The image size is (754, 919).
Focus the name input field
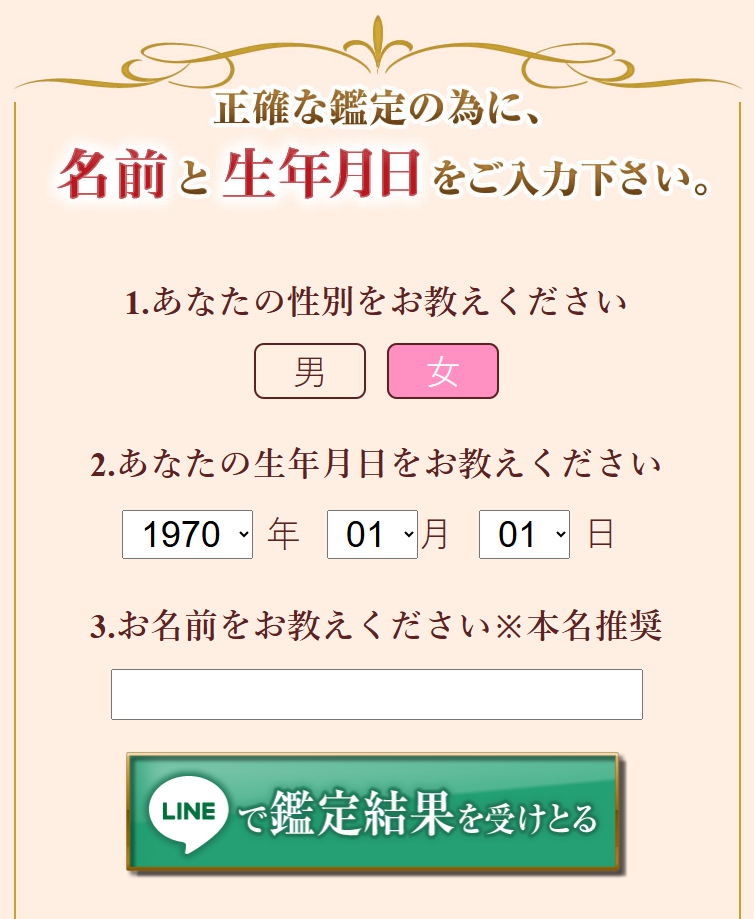pos(376,694)
